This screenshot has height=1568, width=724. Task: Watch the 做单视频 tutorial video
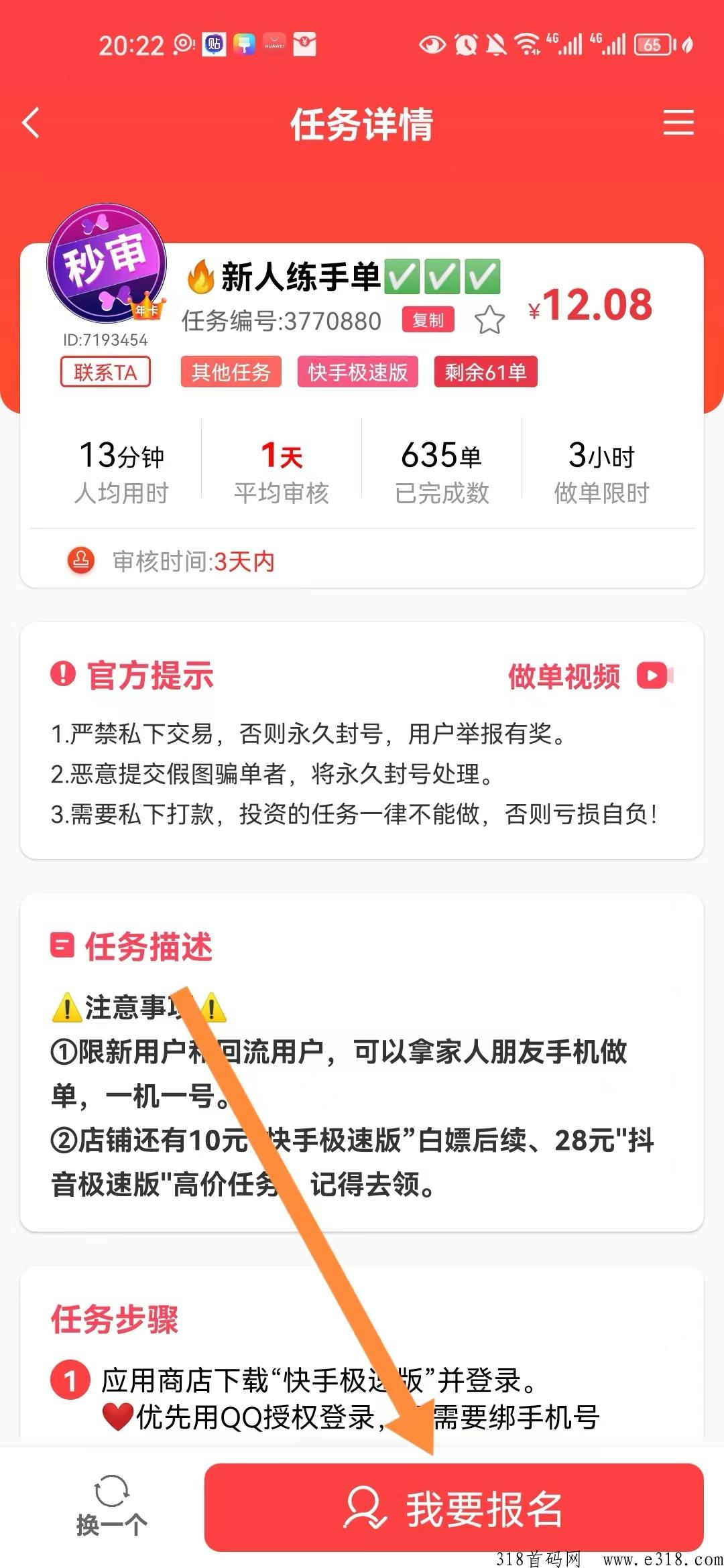pyautogui.click(x=590, y=675)
